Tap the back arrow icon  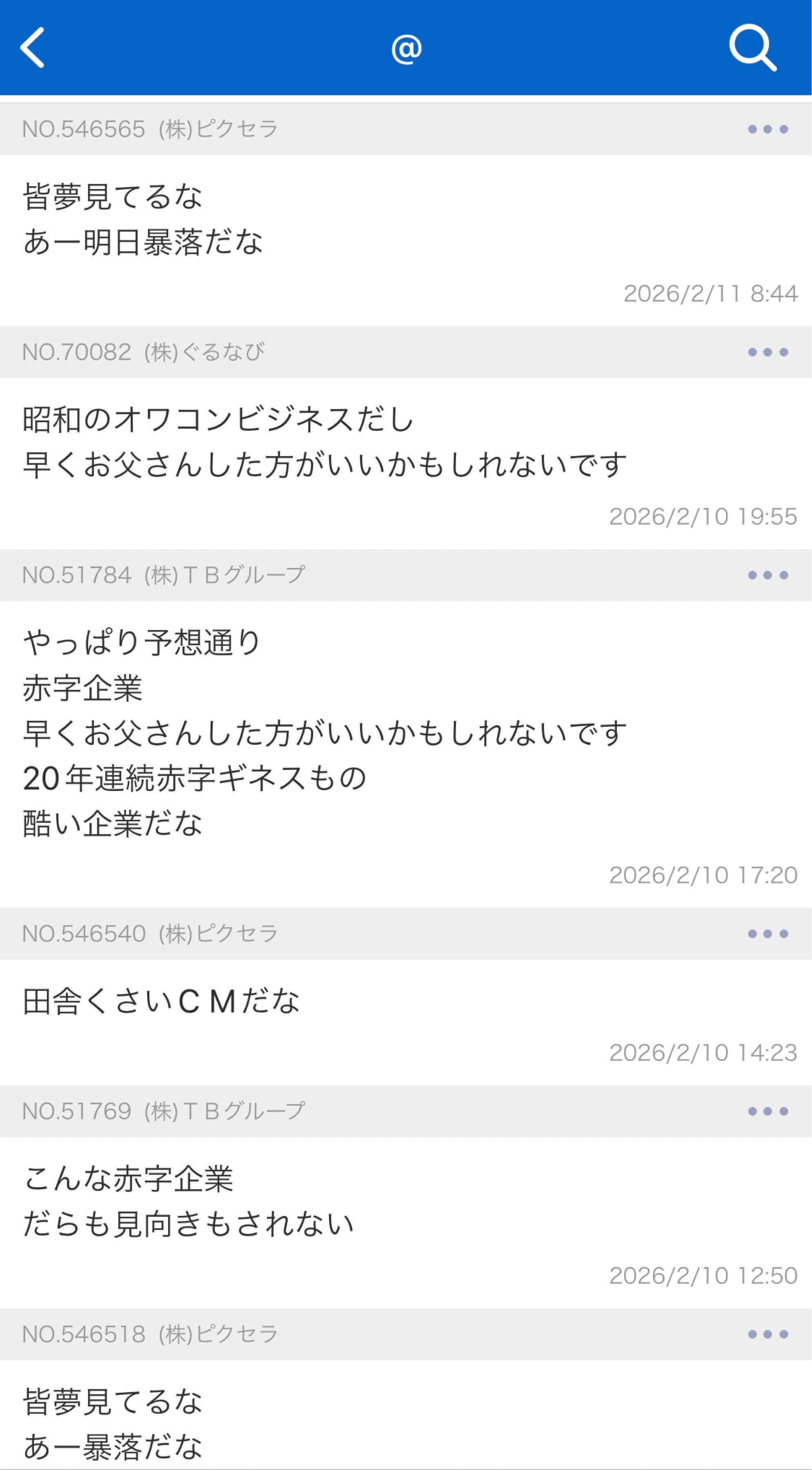point(33,49)
